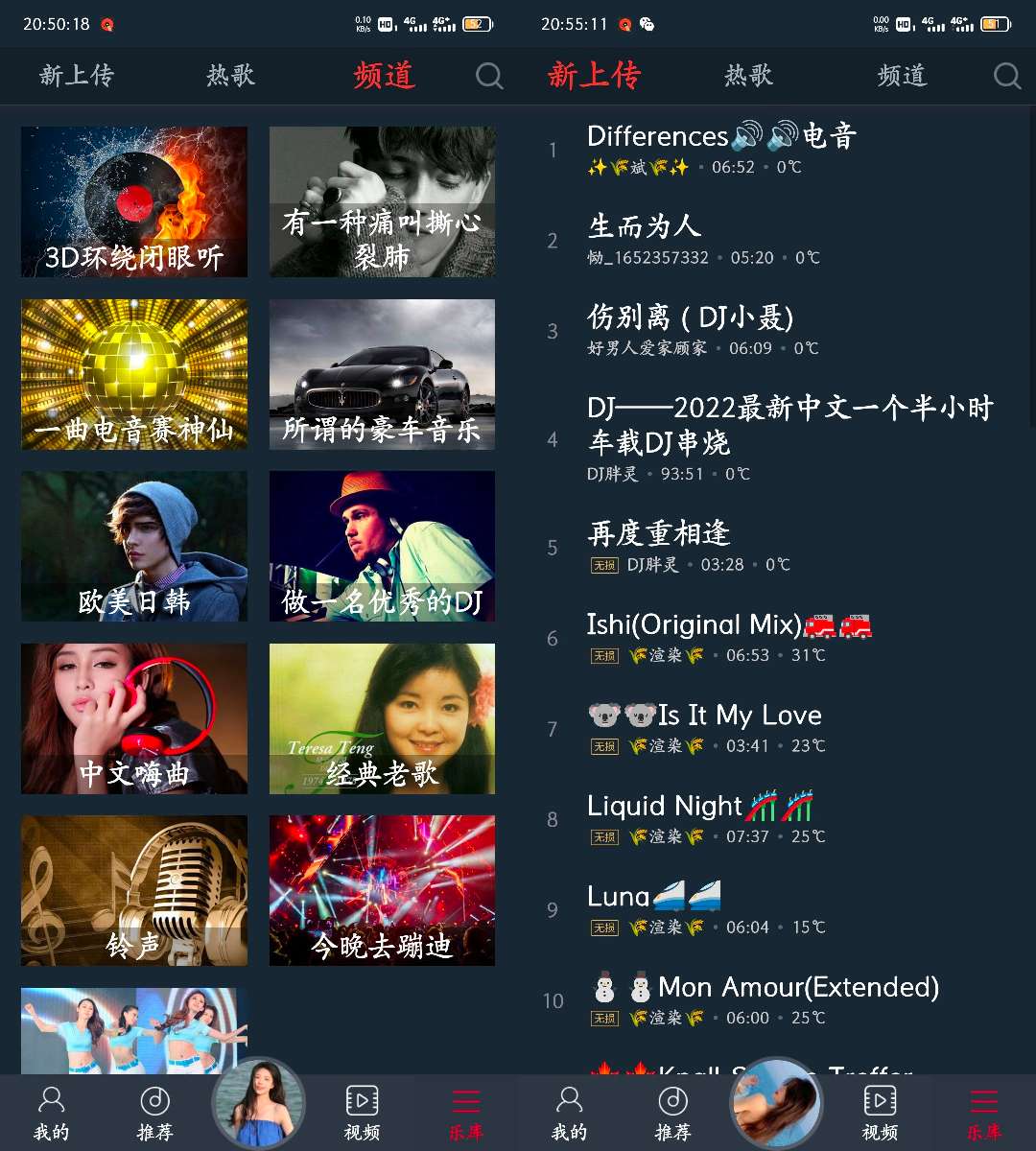Switch to the 频道 channels tab
Screen dimensions: 1036x1151
pyautogui.click(x=384, y=77)
